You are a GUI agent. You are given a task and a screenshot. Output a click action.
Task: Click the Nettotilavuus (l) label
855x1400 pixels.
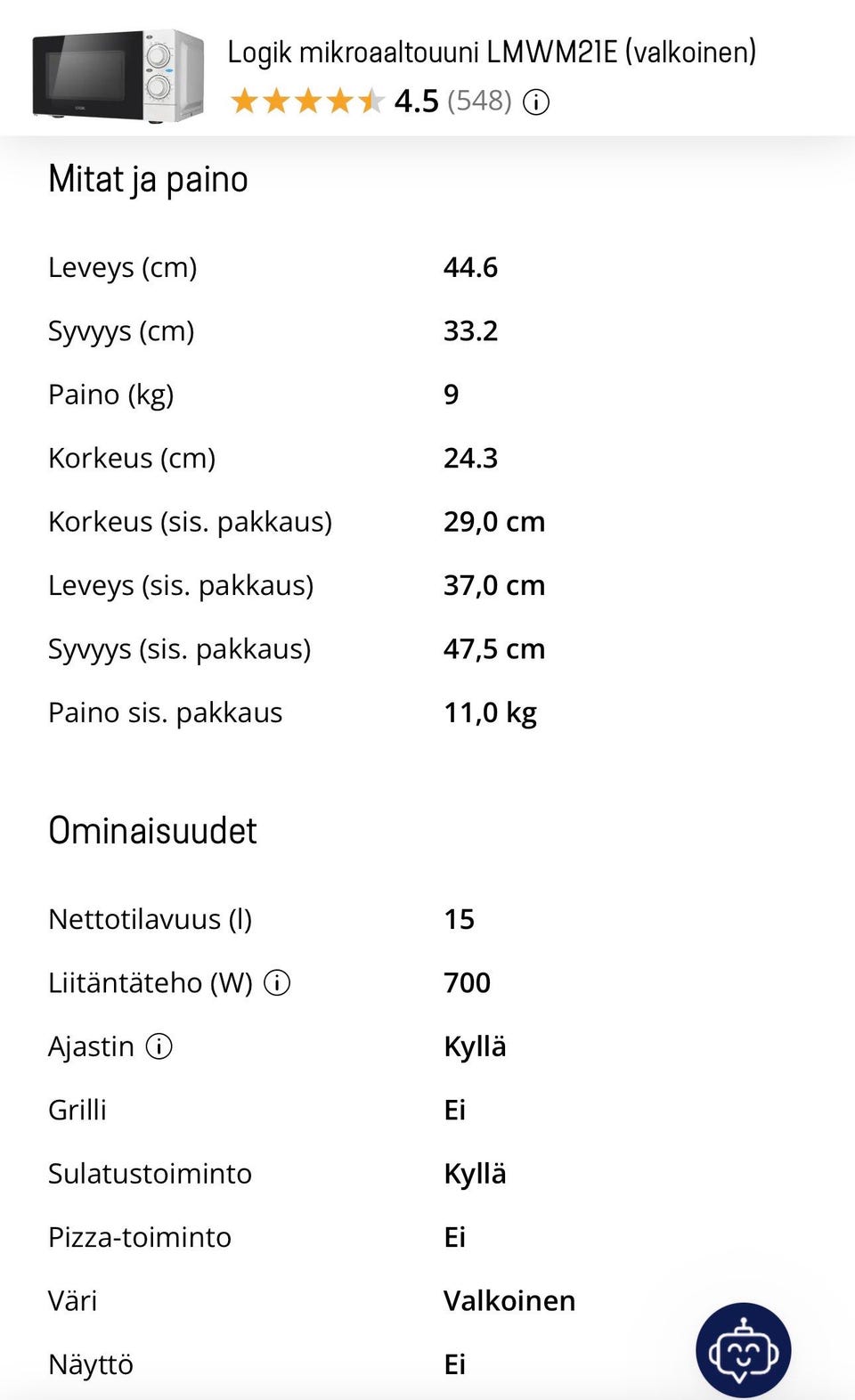click(x=151, y=919)
